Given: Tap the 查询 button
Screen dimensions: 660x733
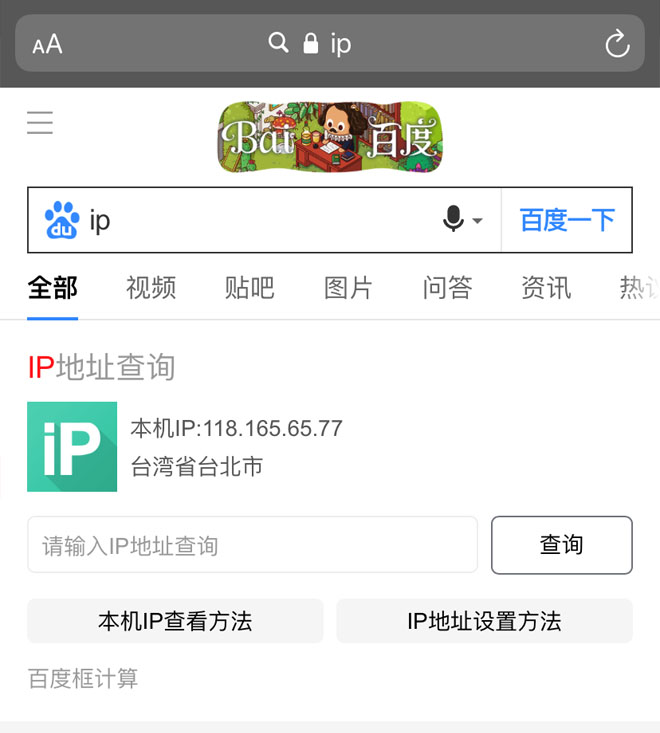Looking at the screenshot, I should click(561, 545).
